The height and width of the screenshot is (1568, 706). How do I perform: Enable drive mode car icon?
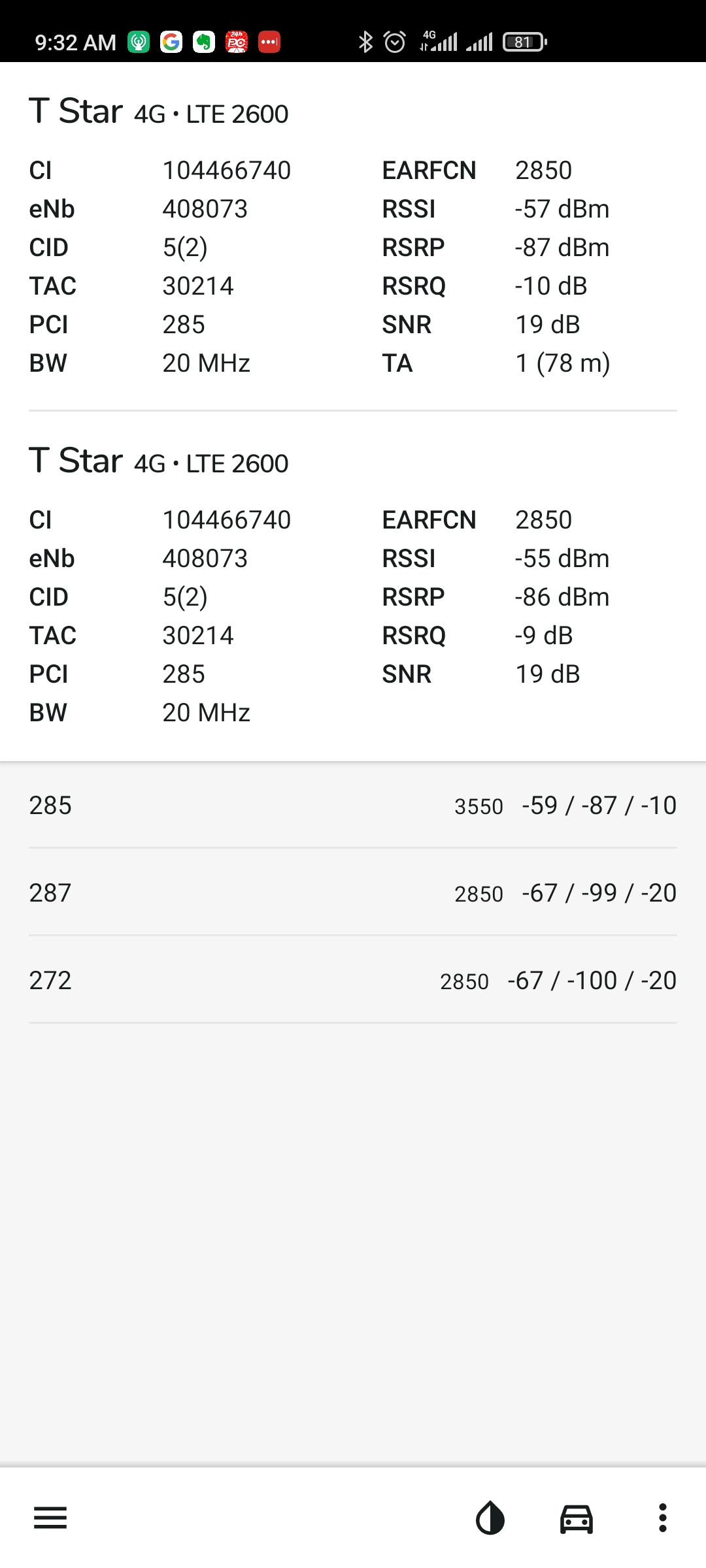(577, 1518)
